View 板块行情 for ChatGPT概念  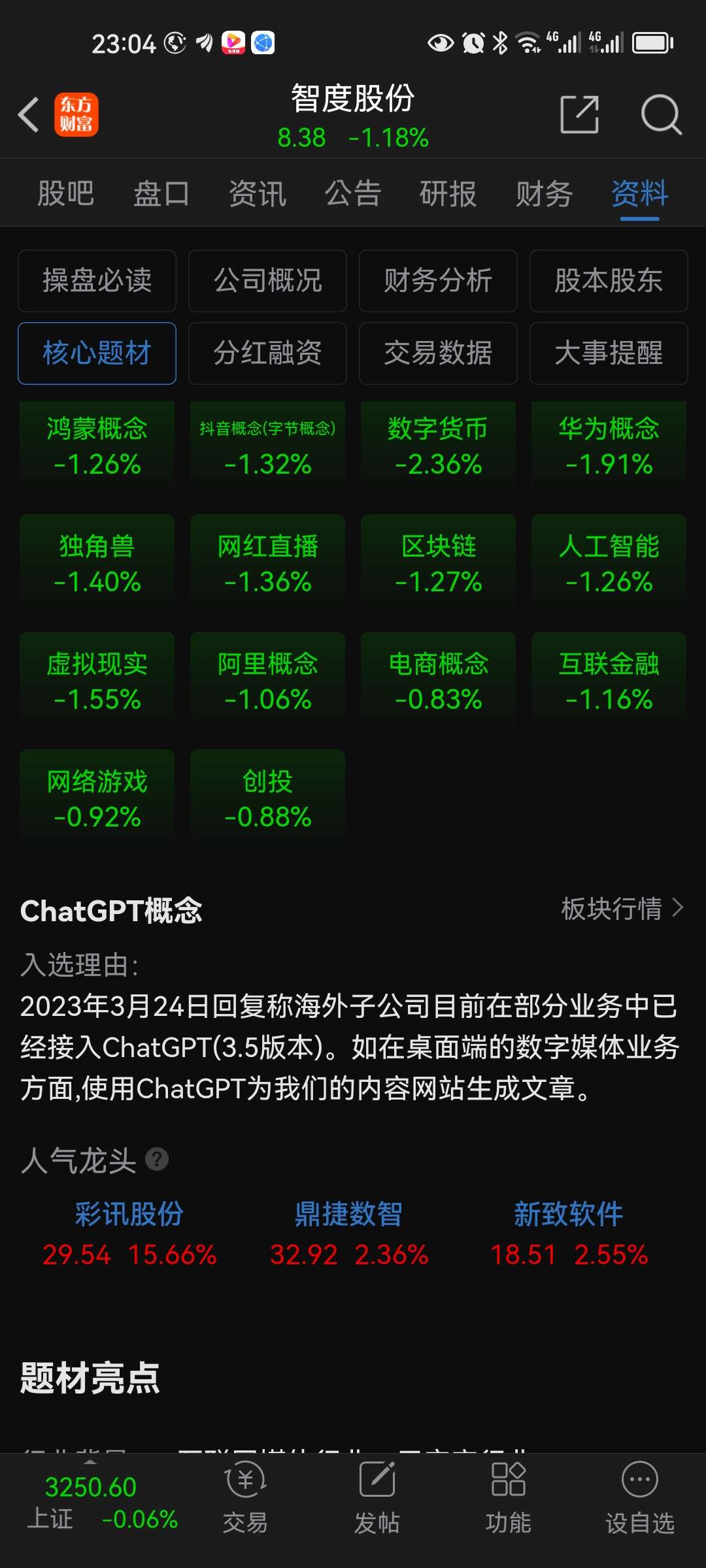click(622, 908)
